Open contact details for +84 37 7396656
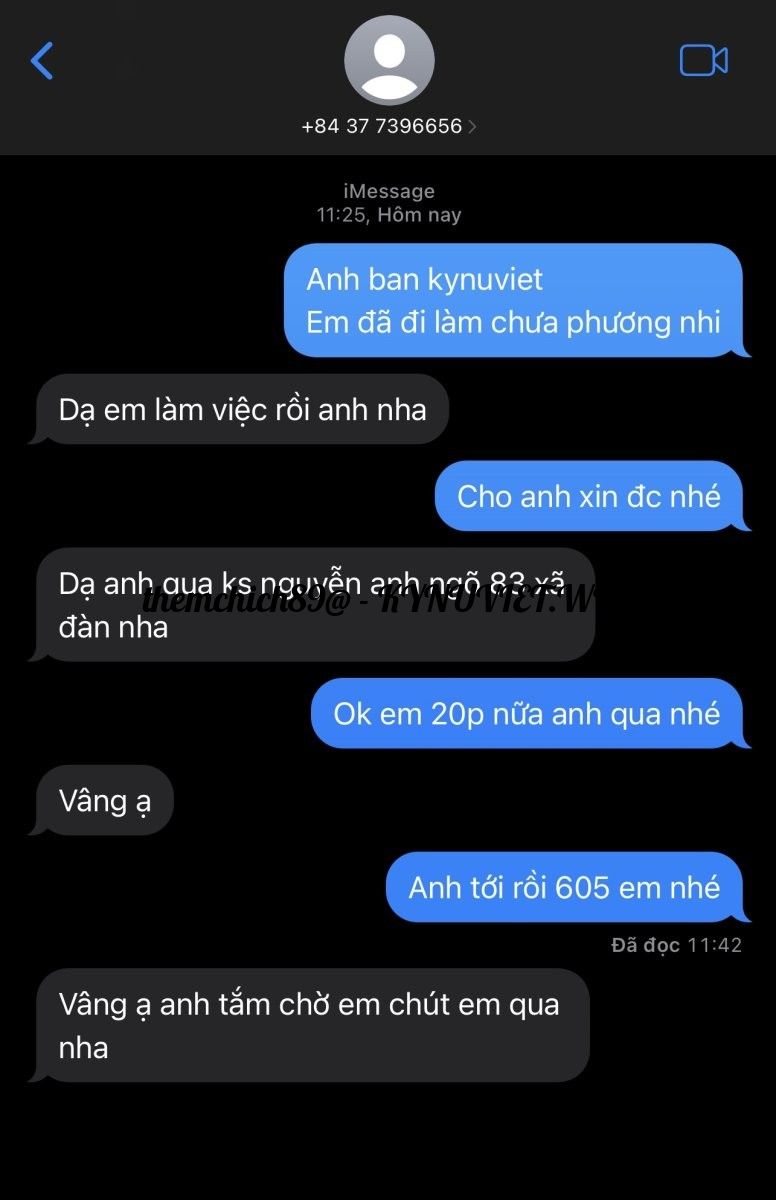776x1200 pixels. tap(389, 126)
